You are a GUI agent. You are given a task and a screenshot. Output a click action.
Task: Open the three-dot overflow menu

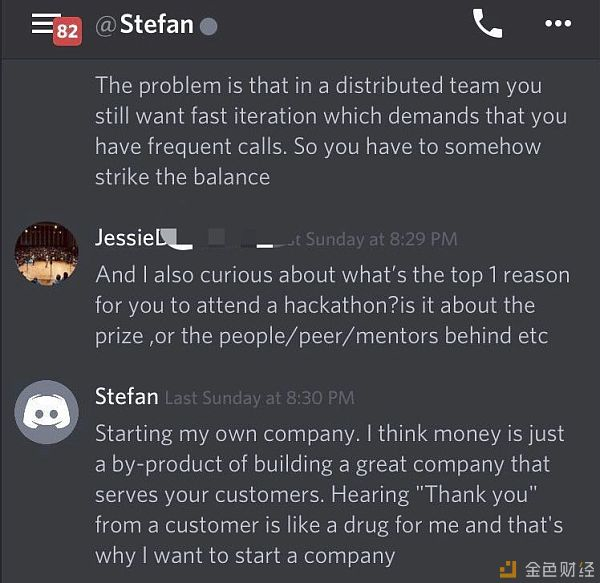[x=558, y=23]
